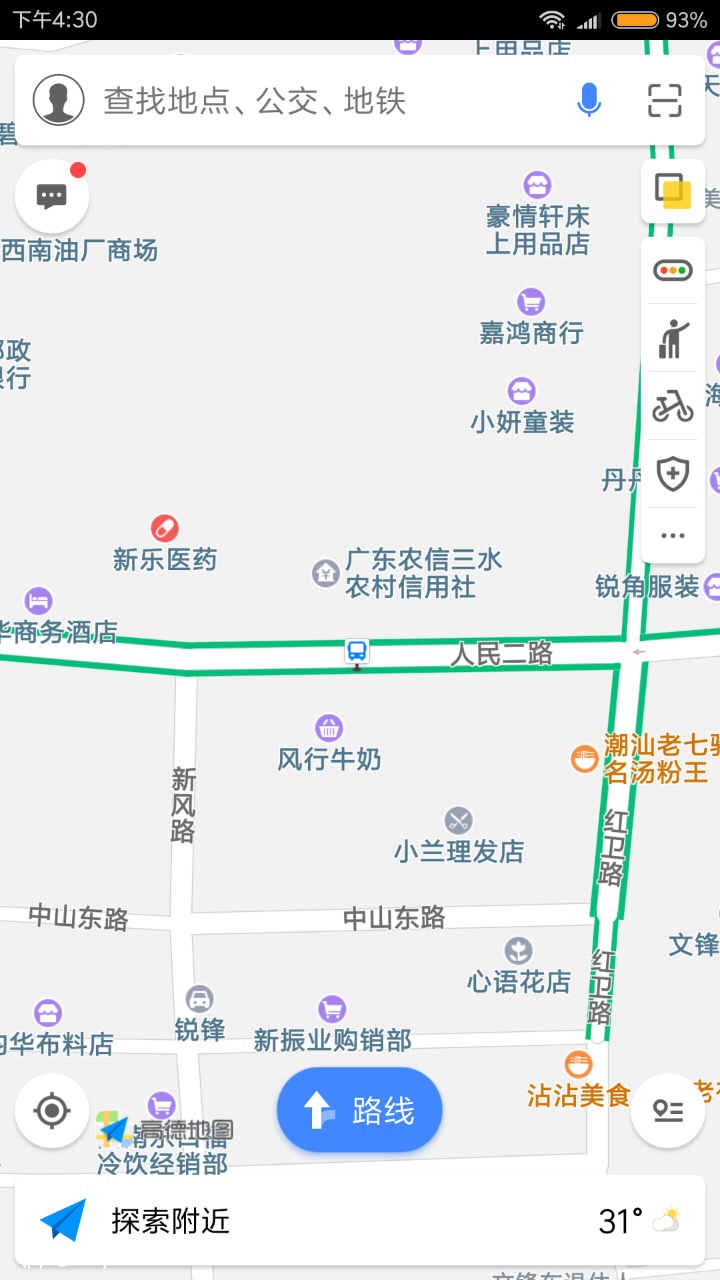Toggle the traffic conditions layer

pos(672,270)
